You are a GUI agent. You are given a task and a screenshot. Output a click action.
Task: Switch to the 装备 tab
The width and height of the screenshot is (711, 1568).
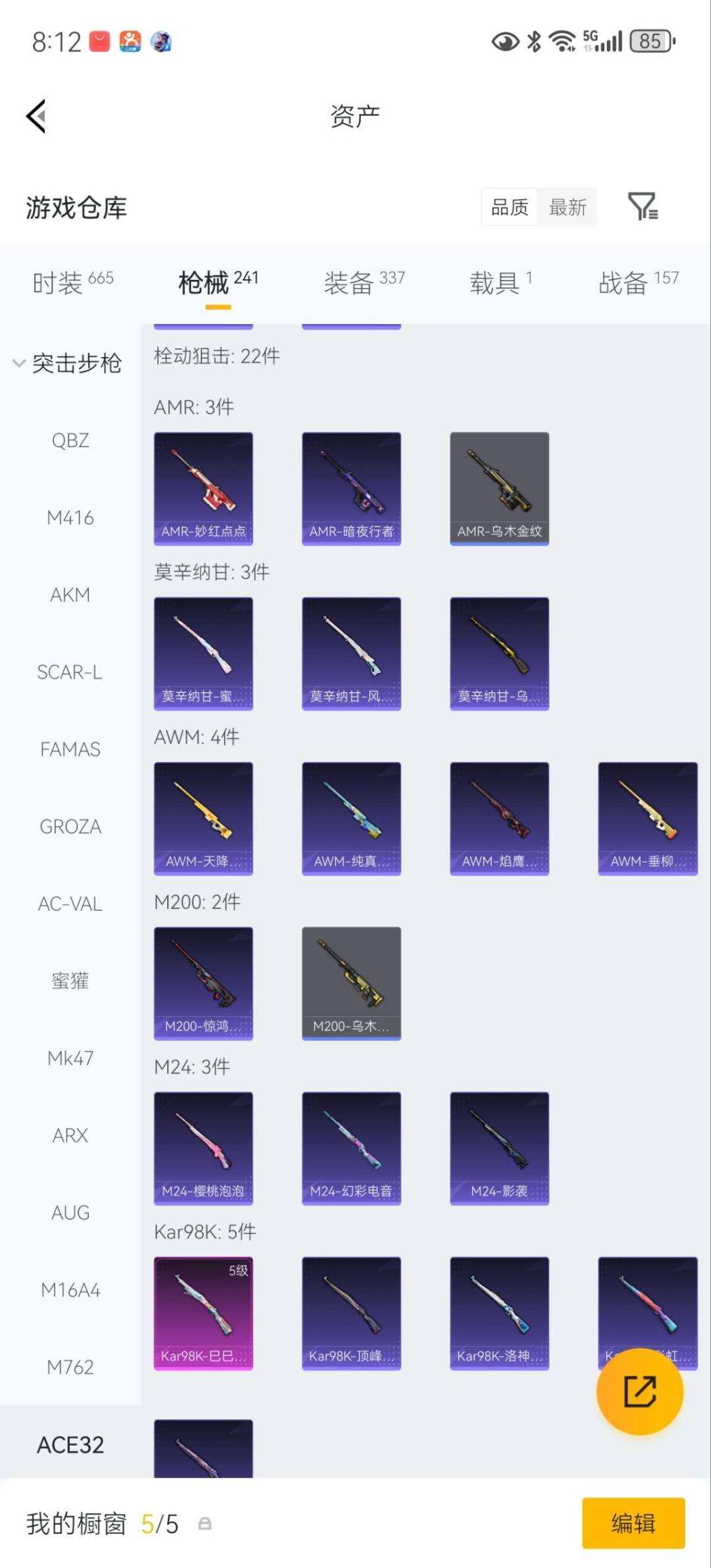363,283
